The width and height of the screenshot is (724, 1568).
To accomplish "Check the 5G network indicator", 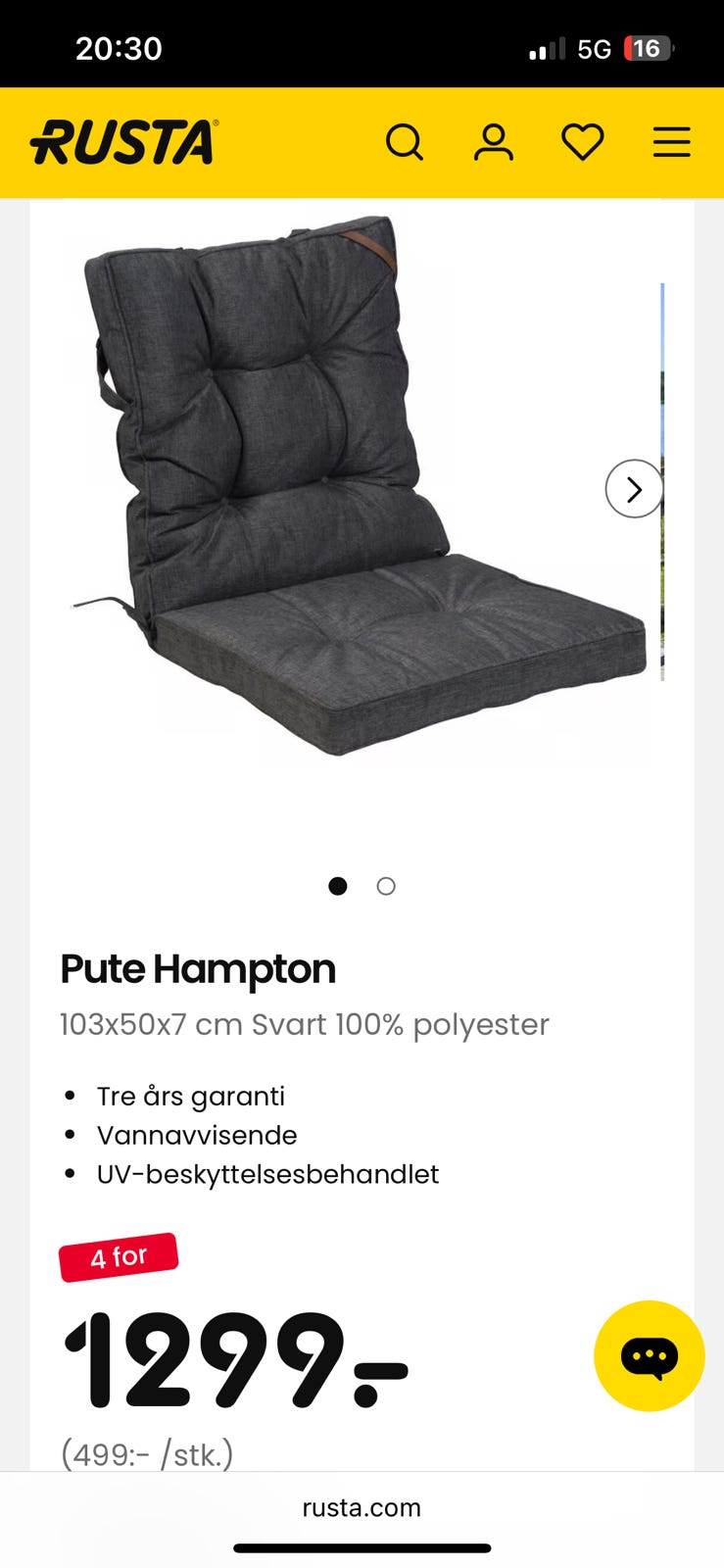I will (596, 47).
